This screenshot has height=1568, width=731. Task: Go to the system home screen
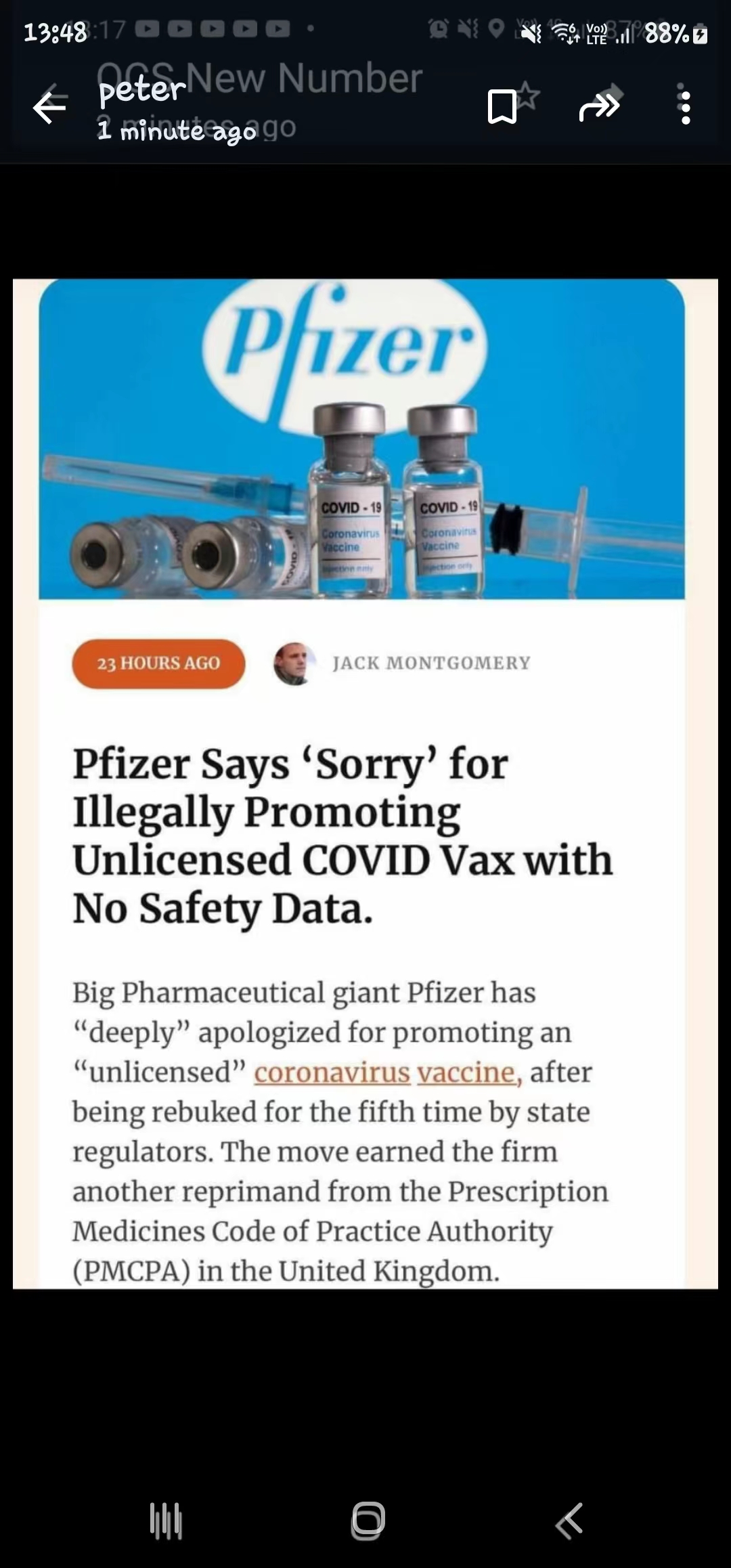coord(368,1521)
